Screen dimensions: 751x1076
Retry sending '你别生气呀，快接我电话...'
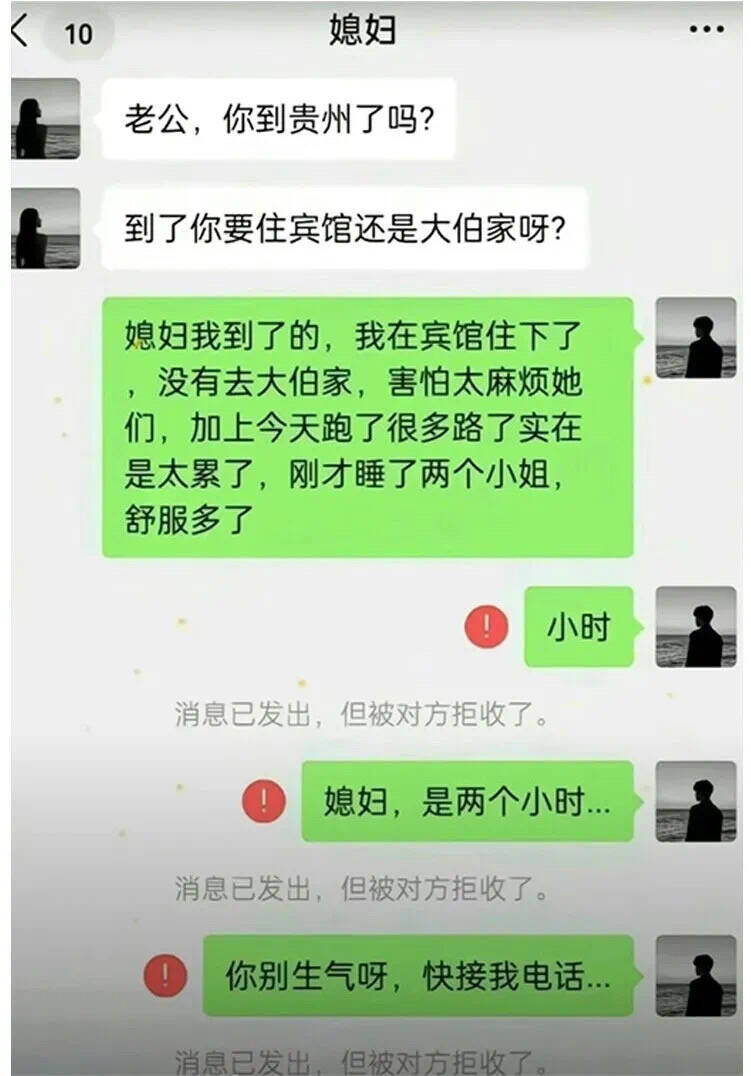(x=165, y=975)
